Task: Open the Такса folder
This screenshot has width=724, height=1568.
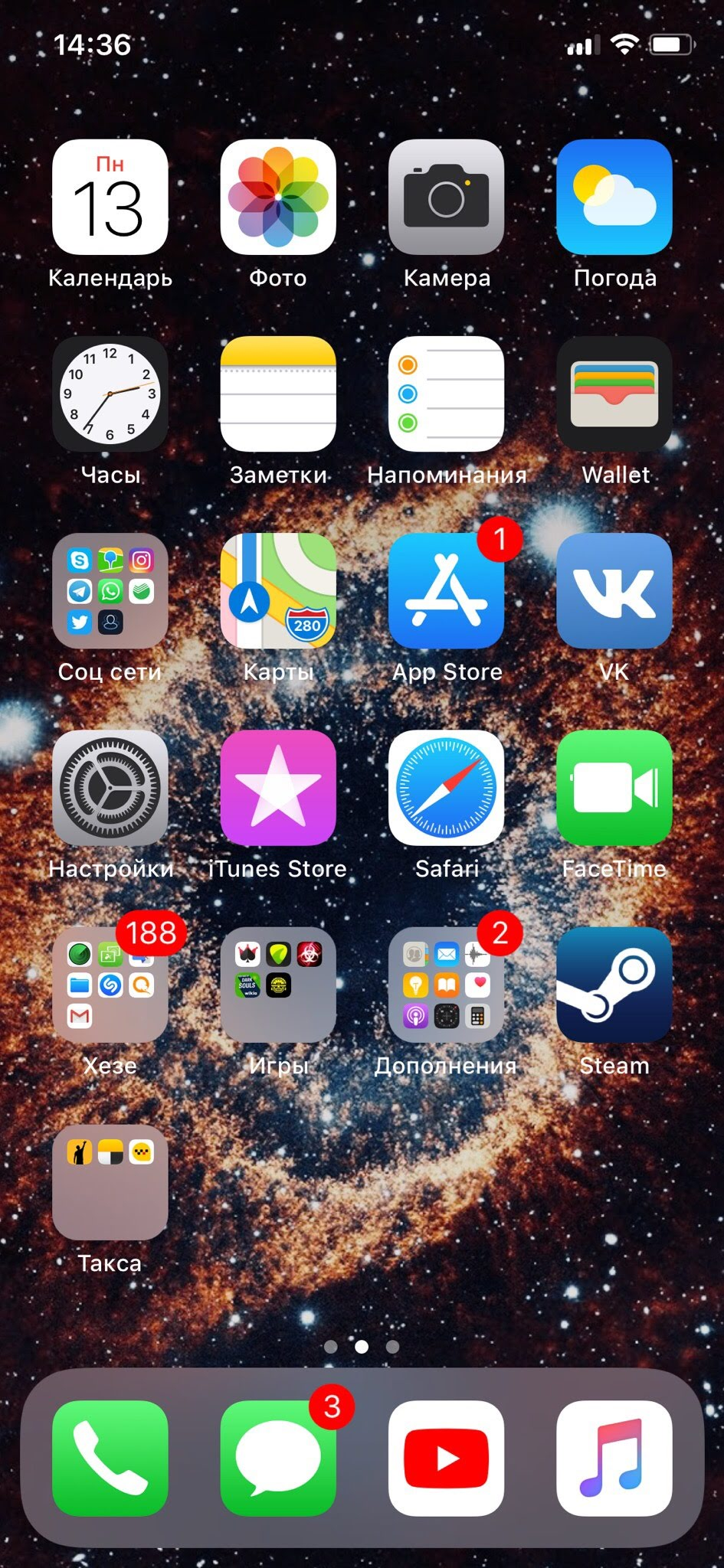Action: coord(110,1181)
